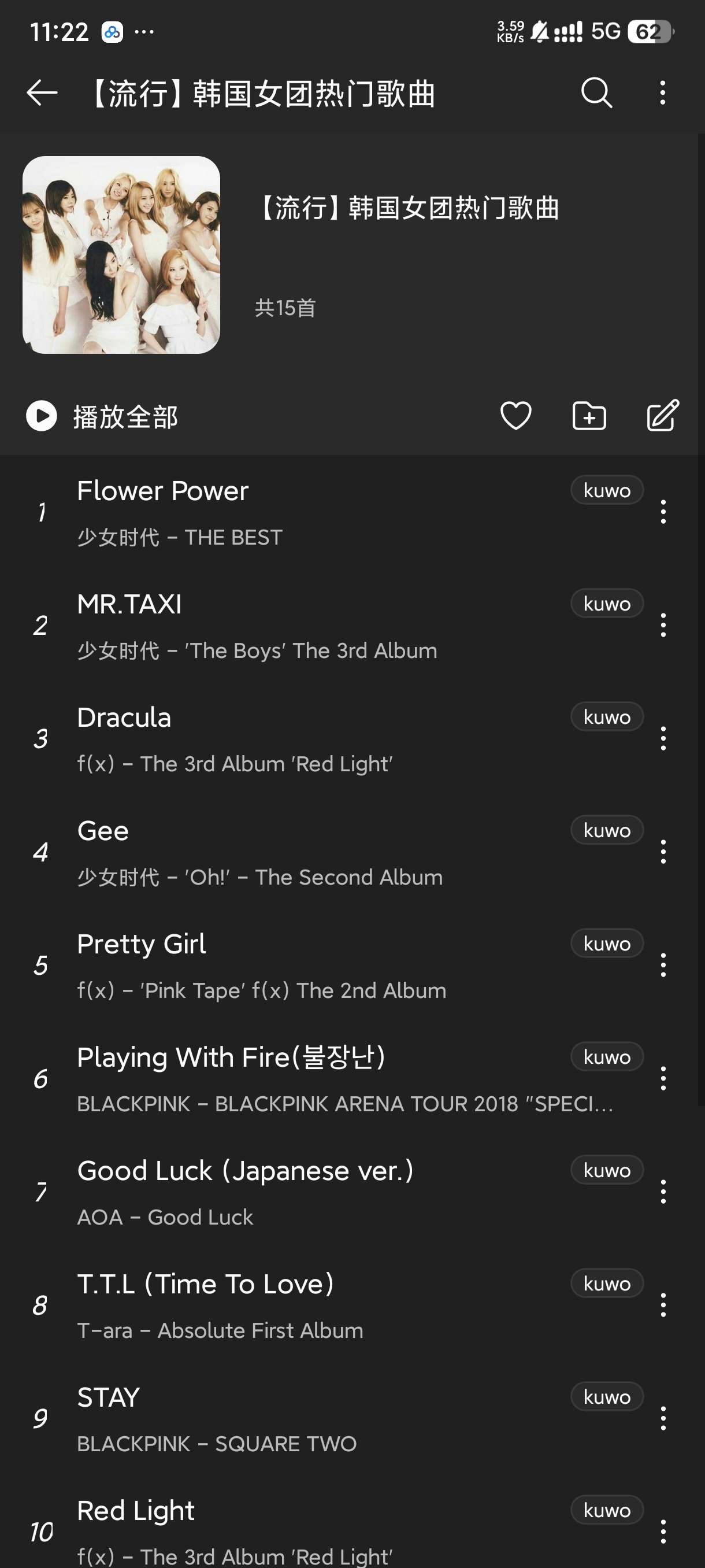Open more options for MR.TAXI
Image resolution: width=705 pixels, height=1568 pixels.
[663, 625]
